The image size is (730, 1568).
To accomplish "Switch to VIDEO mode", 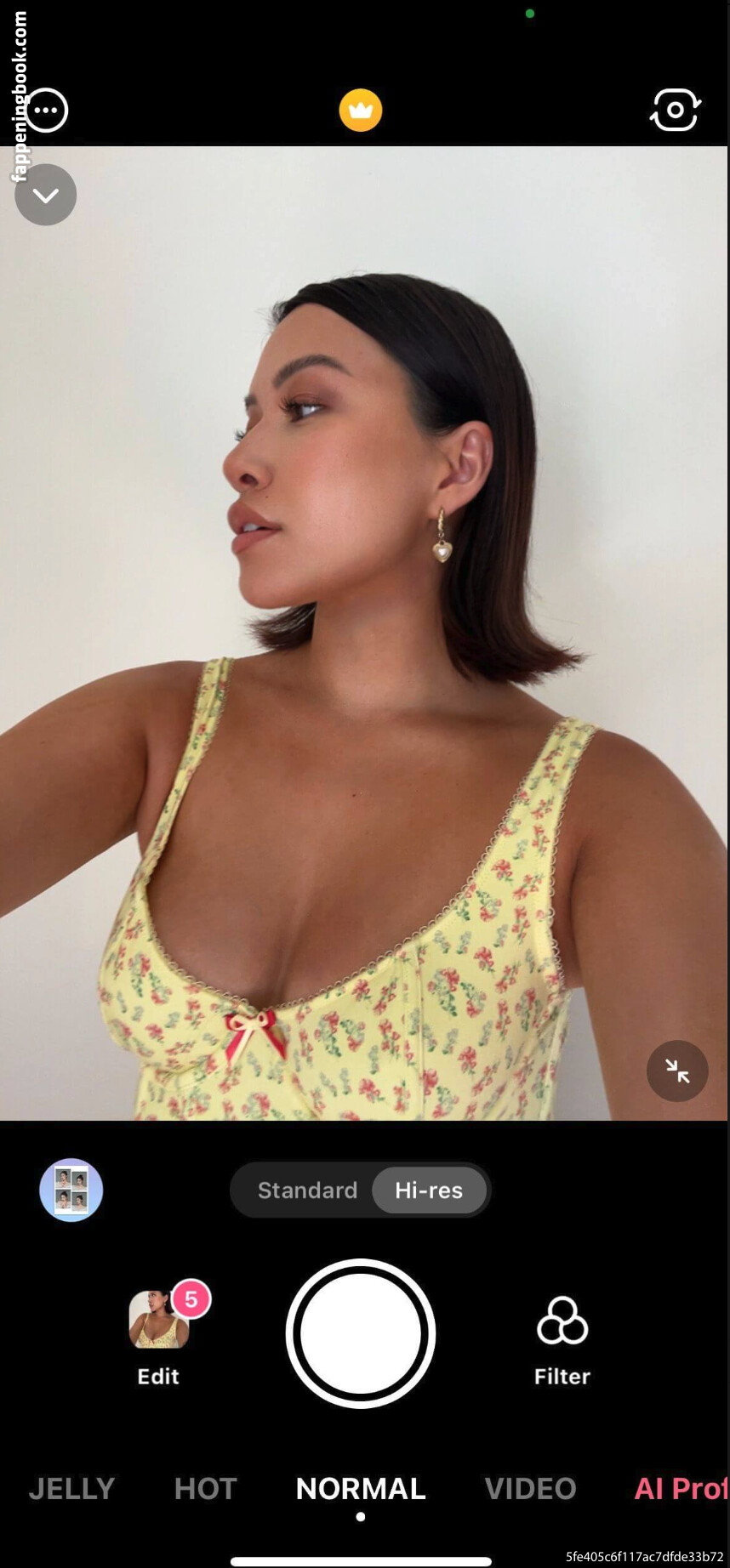I will (x=530, y=1488).
